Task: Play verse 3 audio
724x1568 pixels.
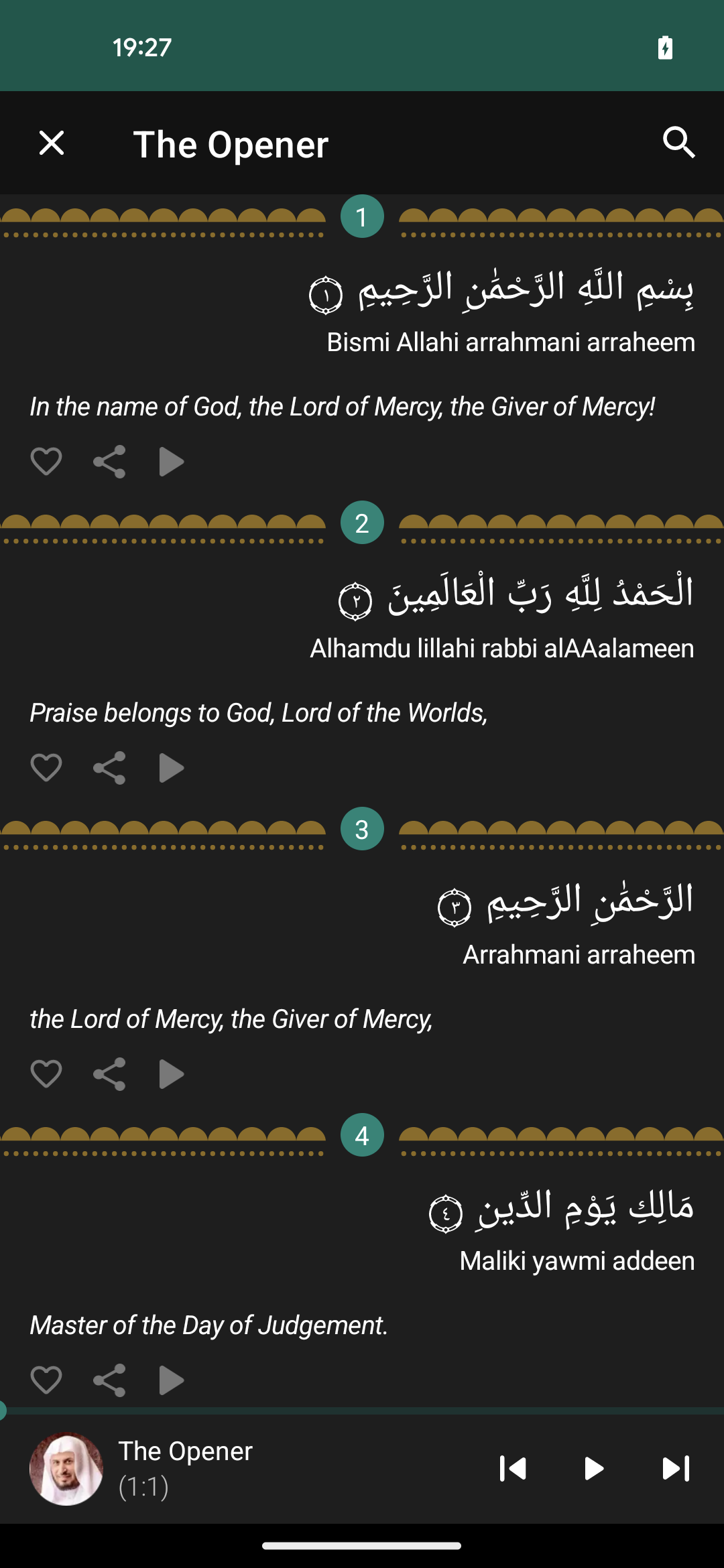Action: (171, 1074)
